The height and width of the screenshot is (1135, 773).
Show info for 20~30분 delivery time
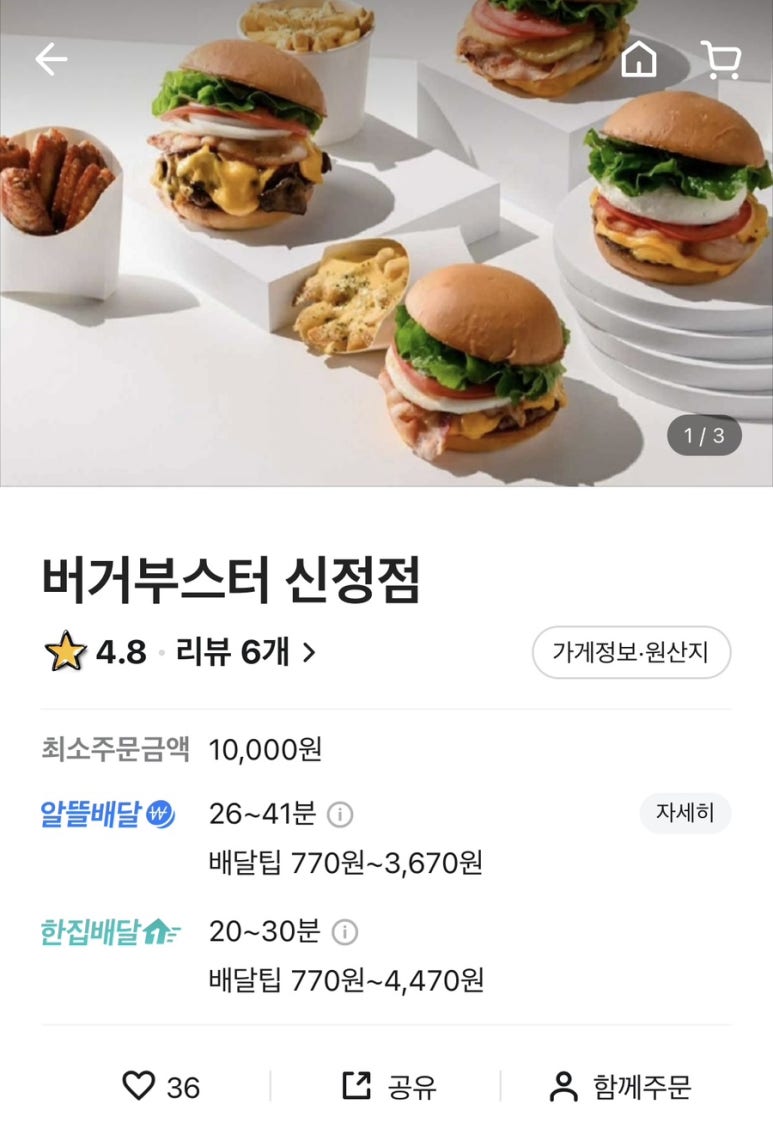(x=344, y=933)
